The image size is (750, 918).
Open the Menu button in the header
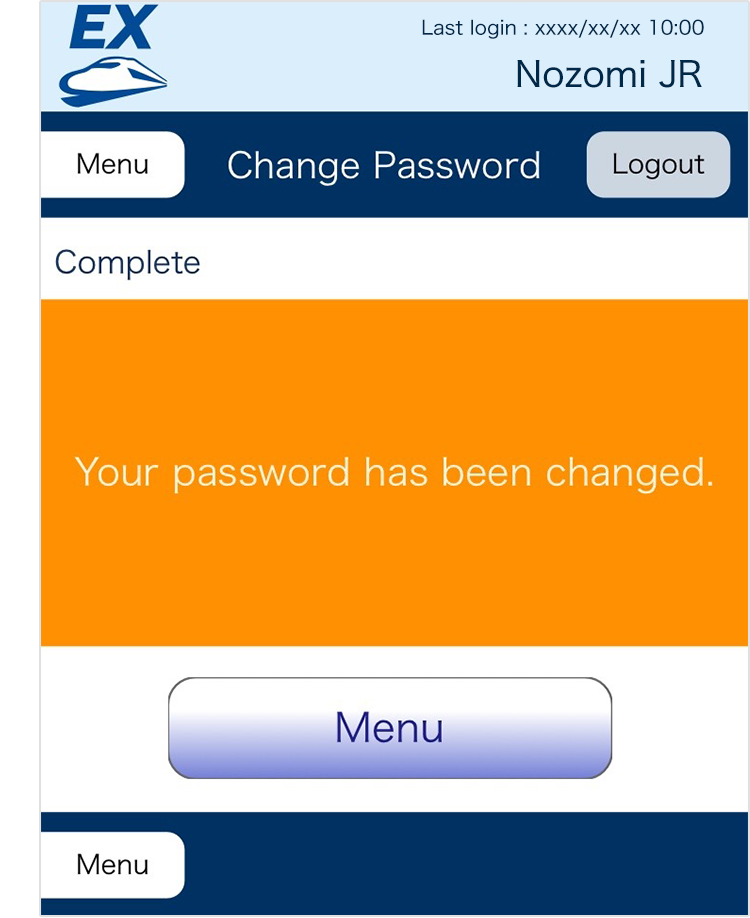pyautogui.click(x=112, y=165)
